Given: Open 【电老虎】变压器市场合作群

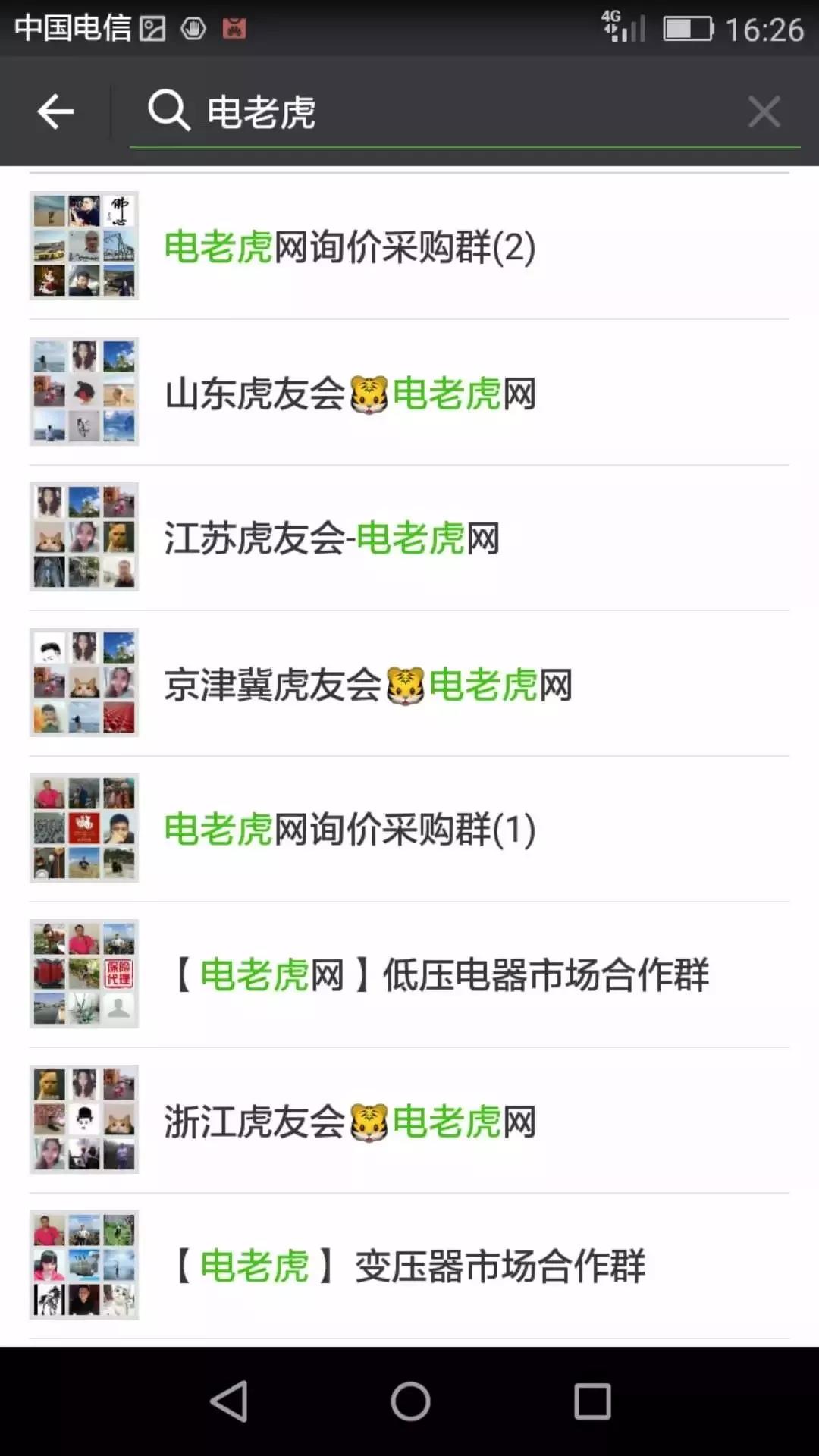Looking at the screenshot, I should [409, 1266].
